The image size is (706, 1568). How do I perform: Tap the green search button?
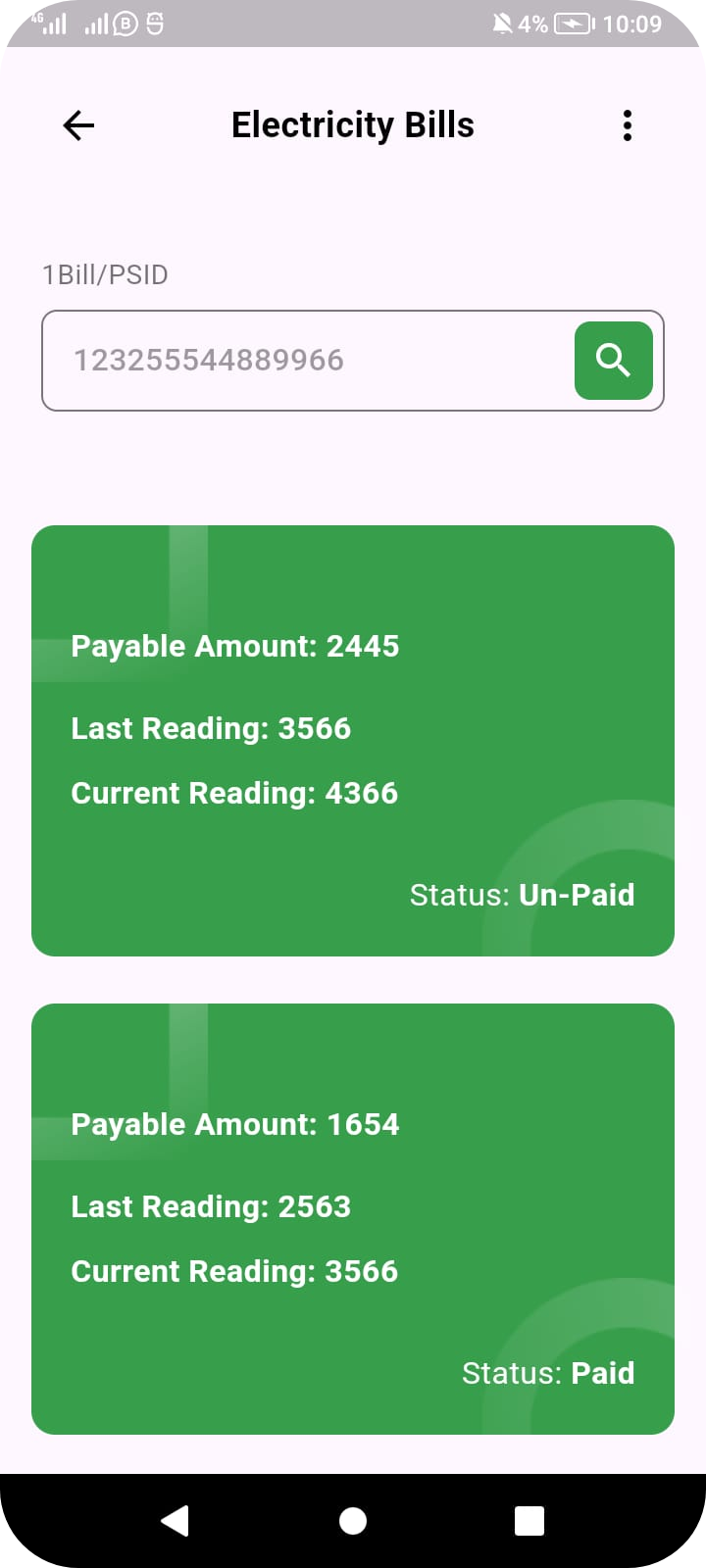coord(613,361)
